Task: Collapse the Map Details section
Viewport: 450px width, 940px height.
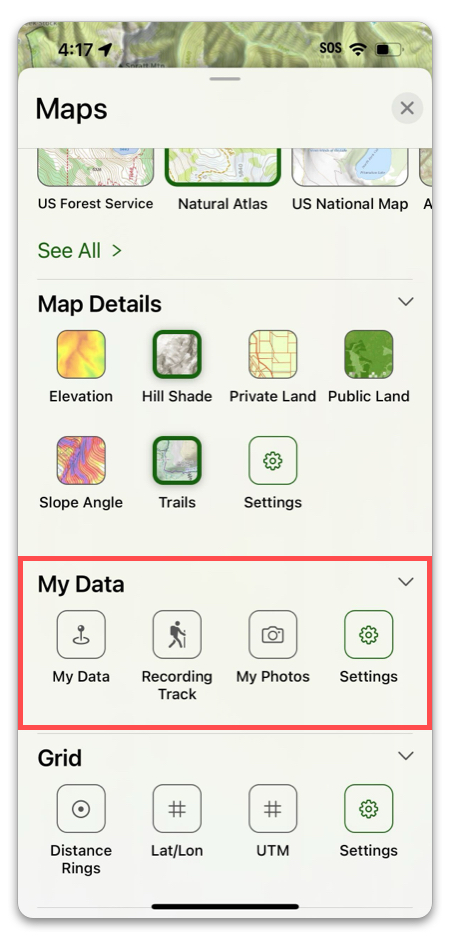Action: (x=406, y=302)
